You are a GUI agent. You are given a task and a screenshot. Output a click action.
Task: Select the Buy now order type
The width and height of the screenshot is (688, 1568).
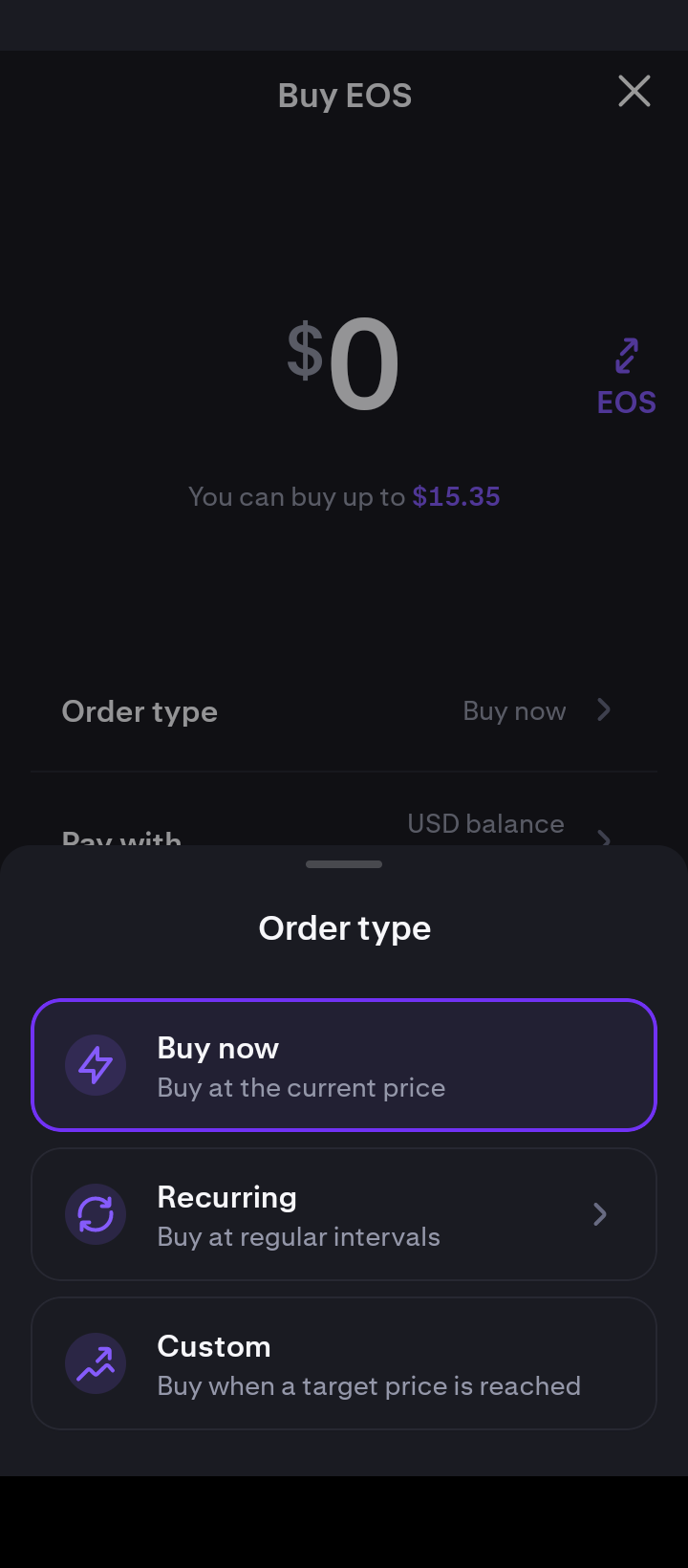tap(344, 1065)
